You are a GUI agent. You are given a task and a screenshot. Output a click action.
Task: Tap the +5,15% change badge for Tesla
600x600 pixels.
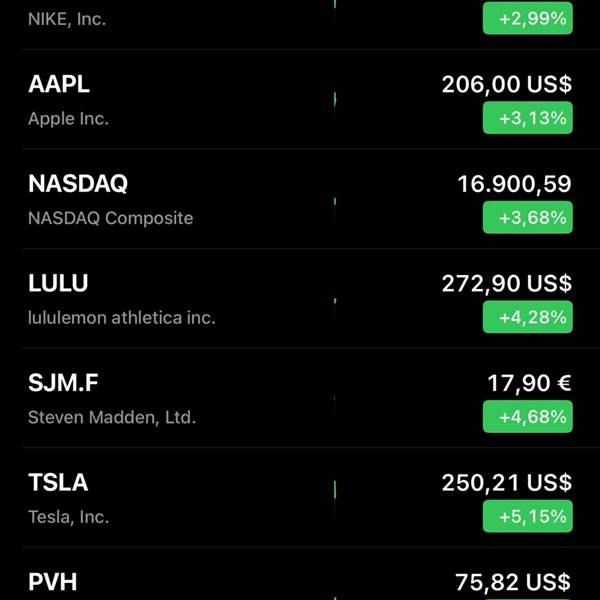coord(527,516)
